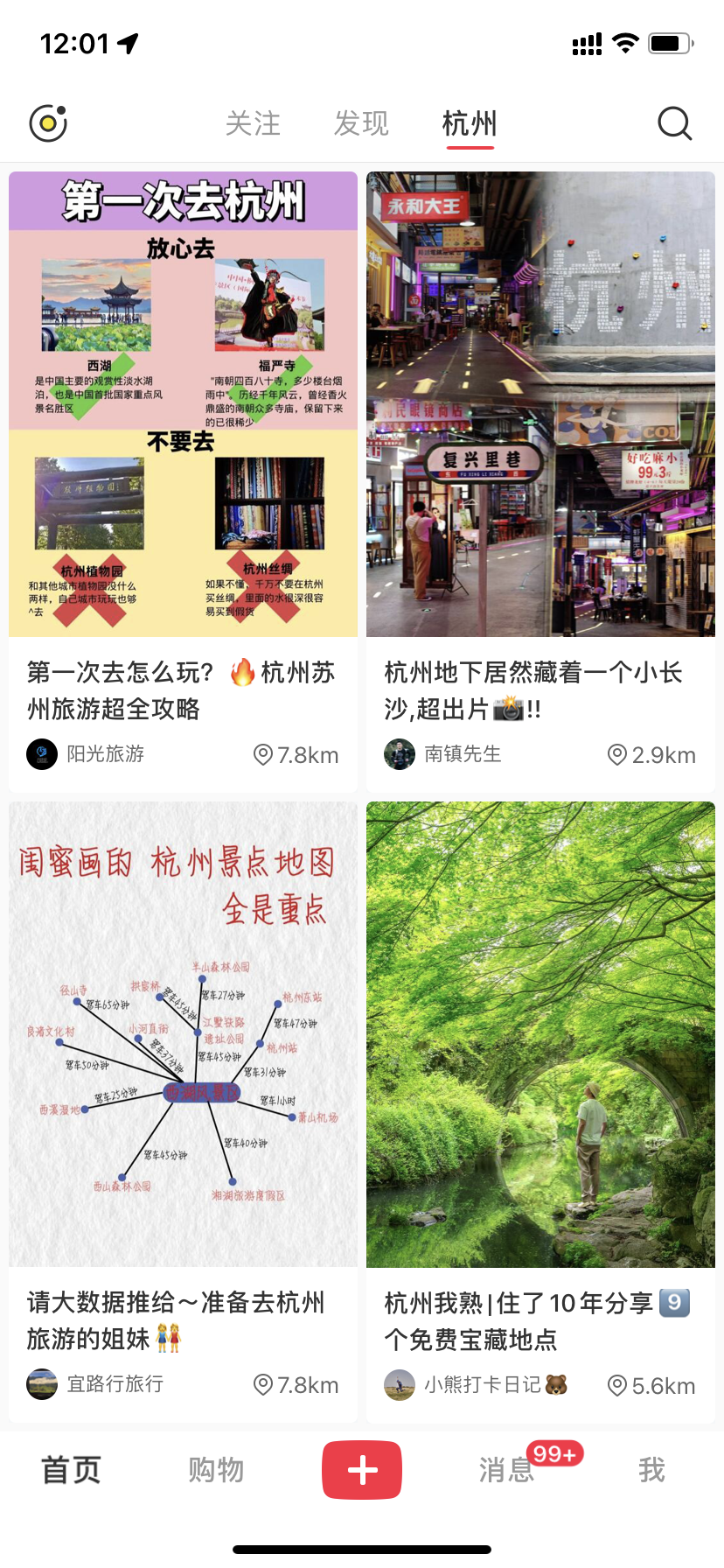The image size is (724, 1568).
Task: Tap 南镇先生's avatar
Action: point(400,754)
